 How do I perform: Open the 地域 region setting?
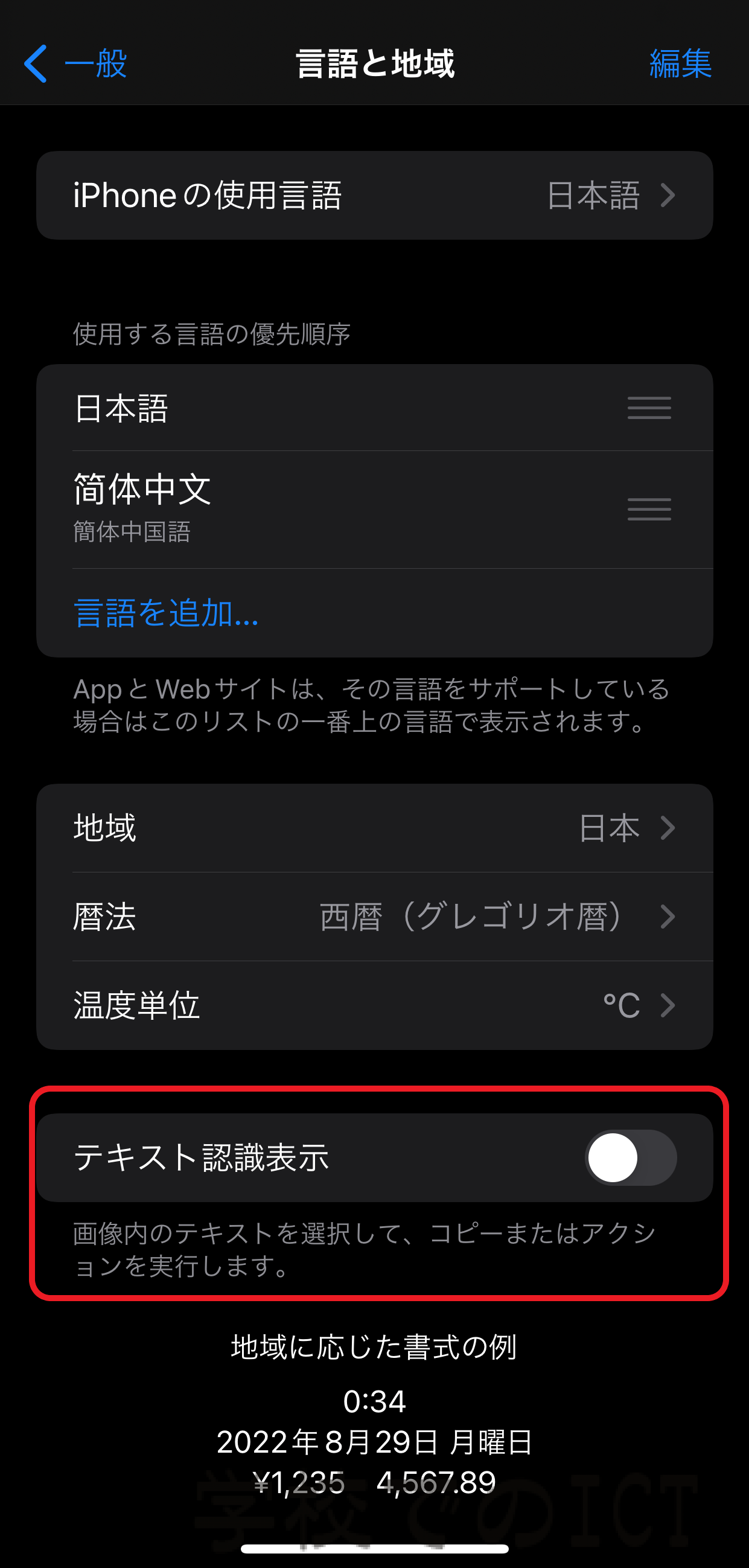[x=374, y=828]
